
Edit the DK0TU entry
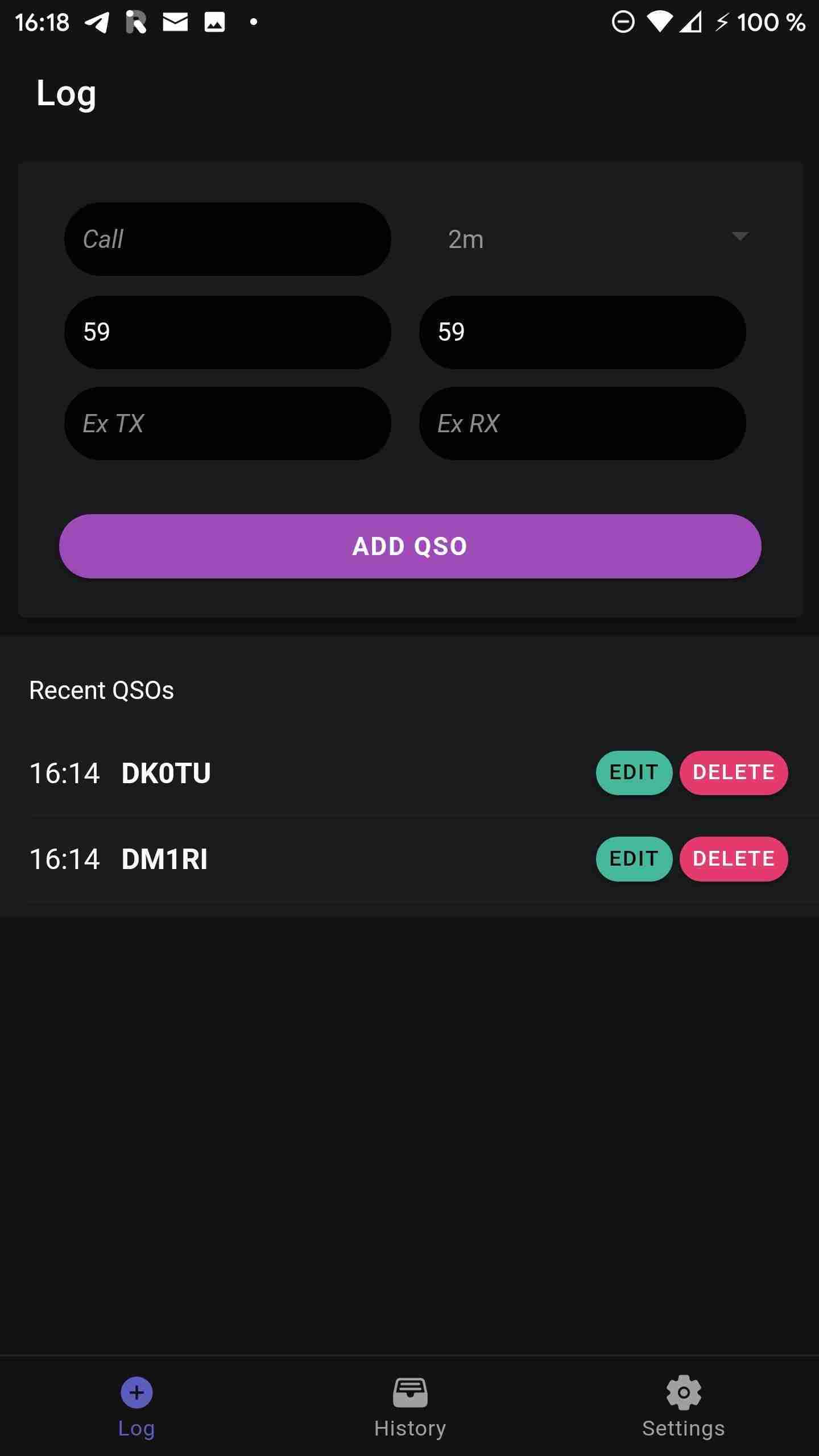(634, 772)
